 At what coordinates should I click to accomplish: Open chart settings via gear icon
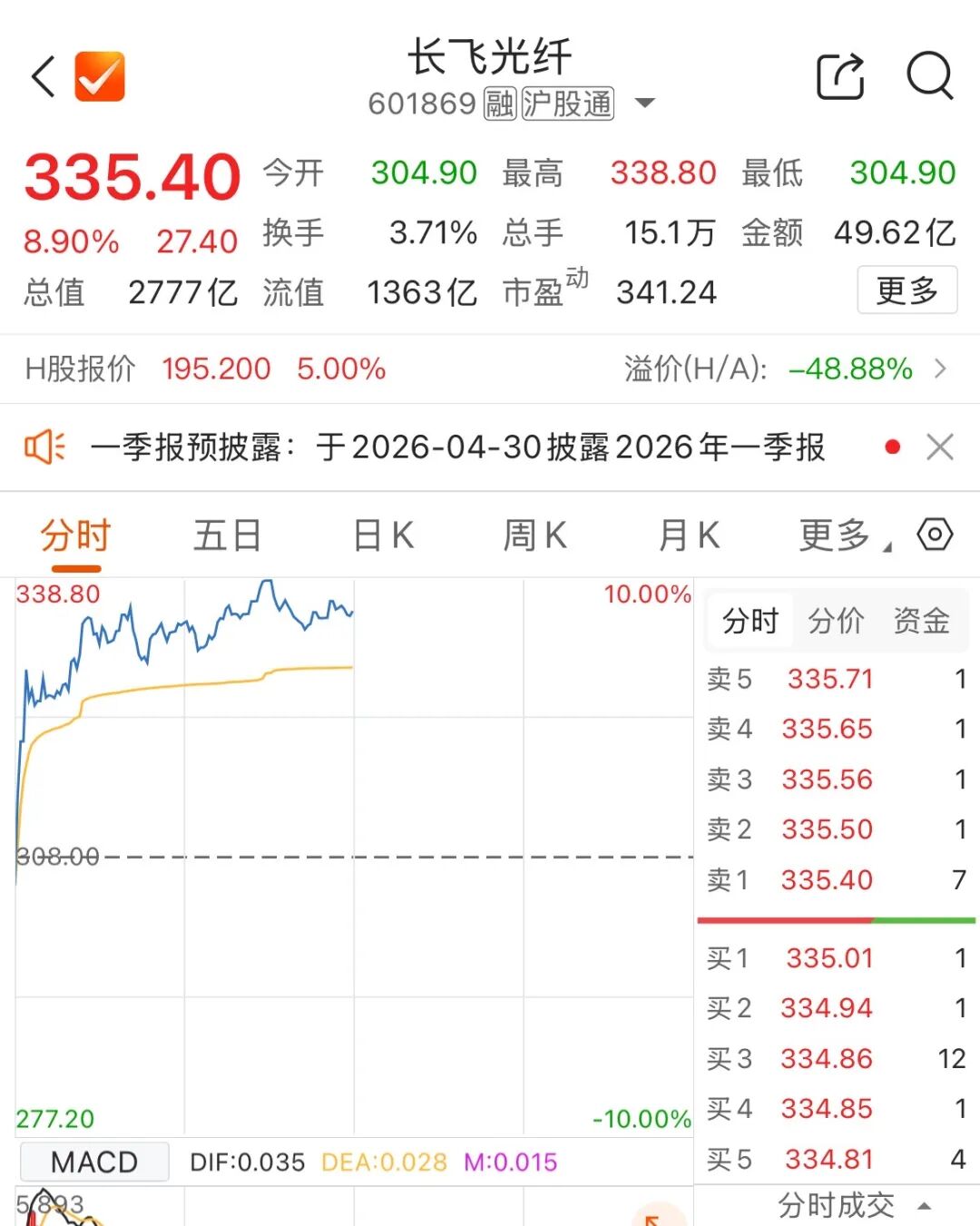[x=936, y=535]
